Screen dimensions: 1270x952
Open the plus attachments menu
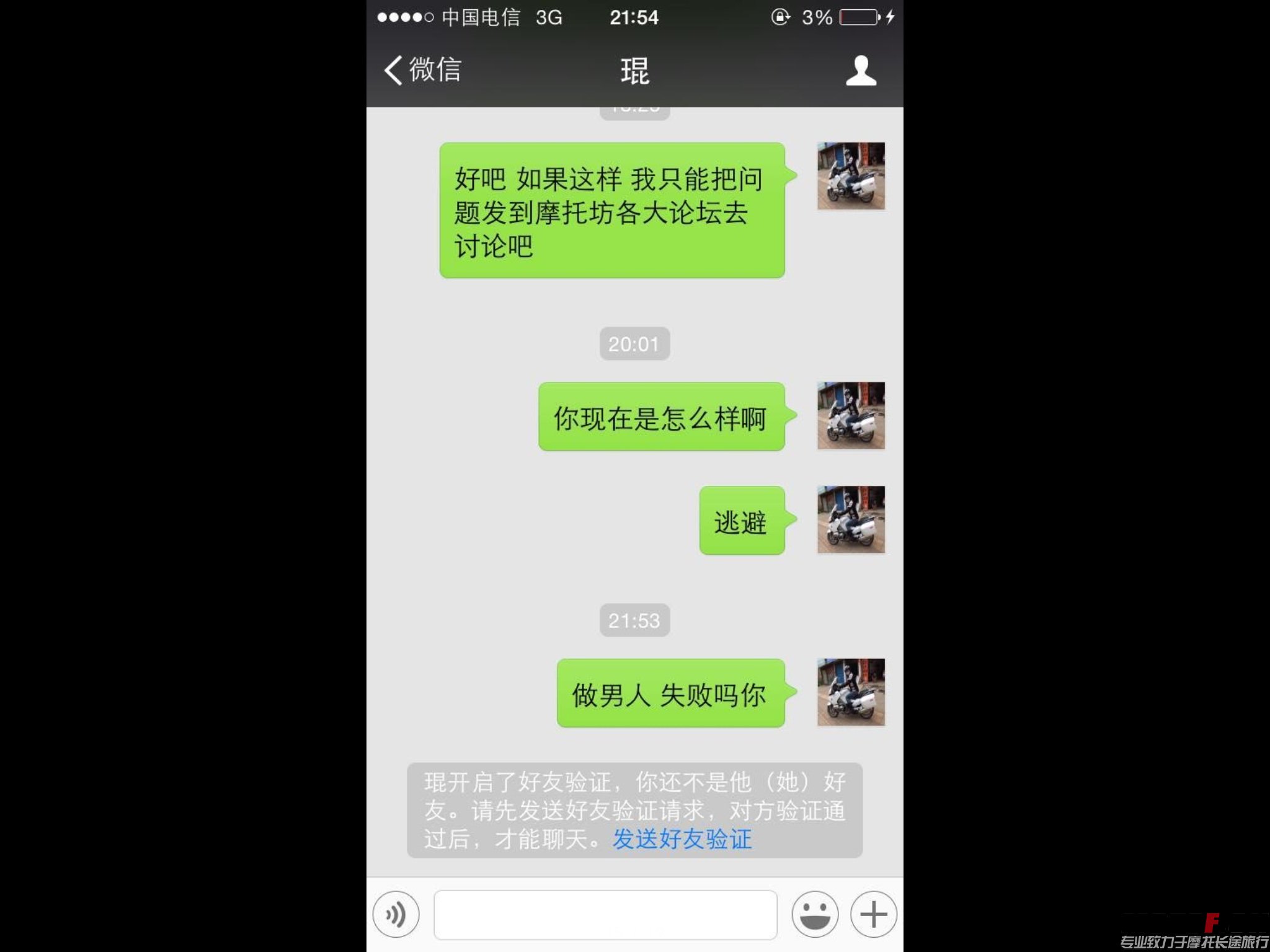pyautogui.click(x=873, y=914)
